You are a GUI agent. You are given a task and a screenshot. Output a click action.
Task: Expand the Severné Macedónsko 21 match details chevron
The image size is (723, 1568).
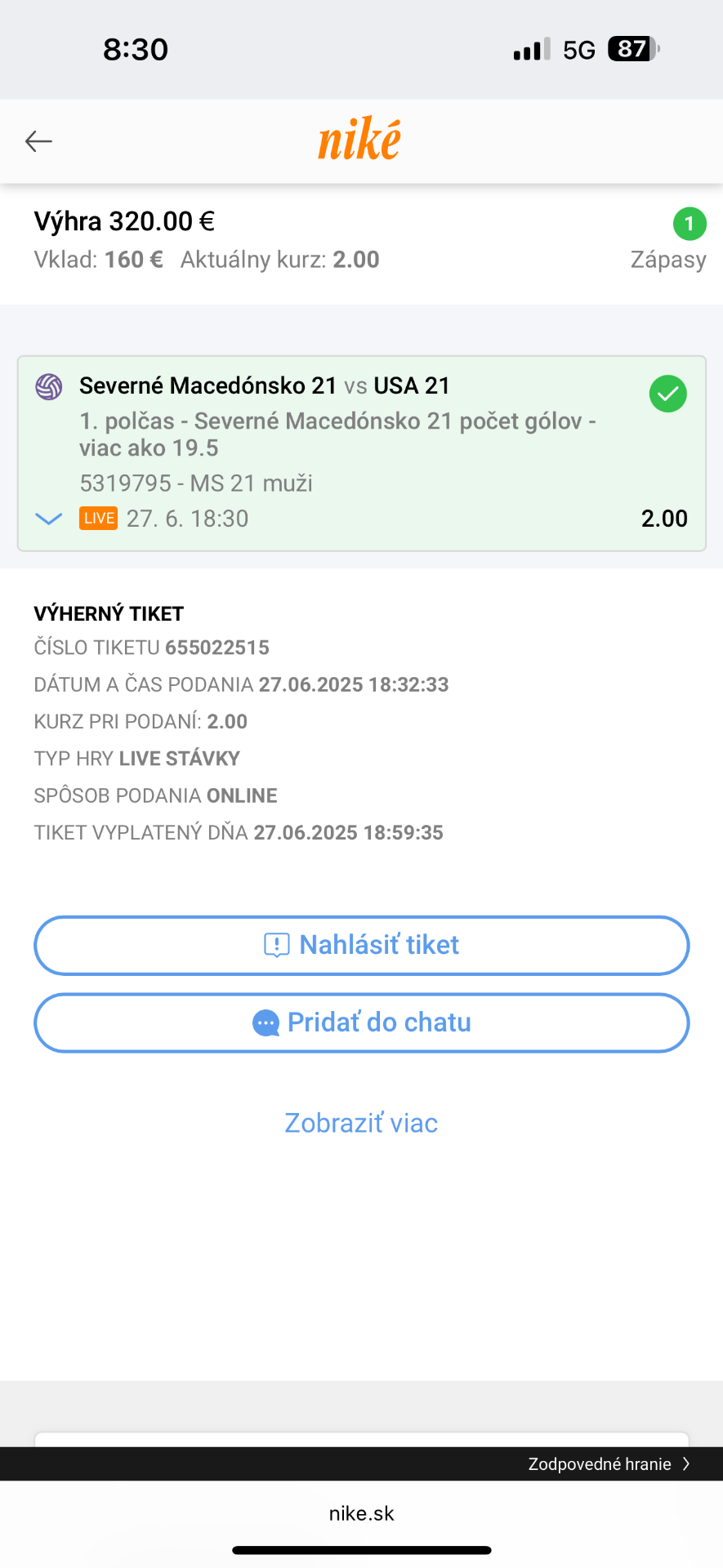[49, 519]
